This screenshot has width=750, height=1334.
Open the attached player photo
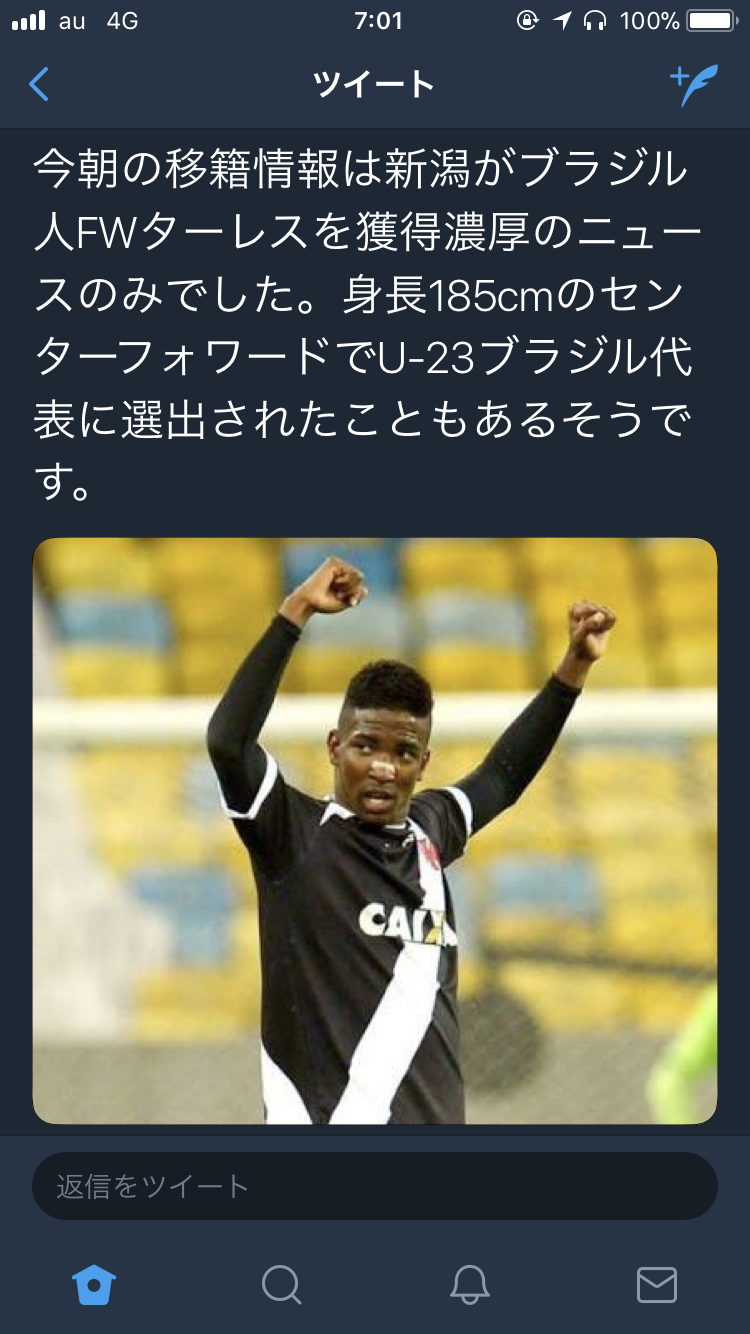pos(375,831)
